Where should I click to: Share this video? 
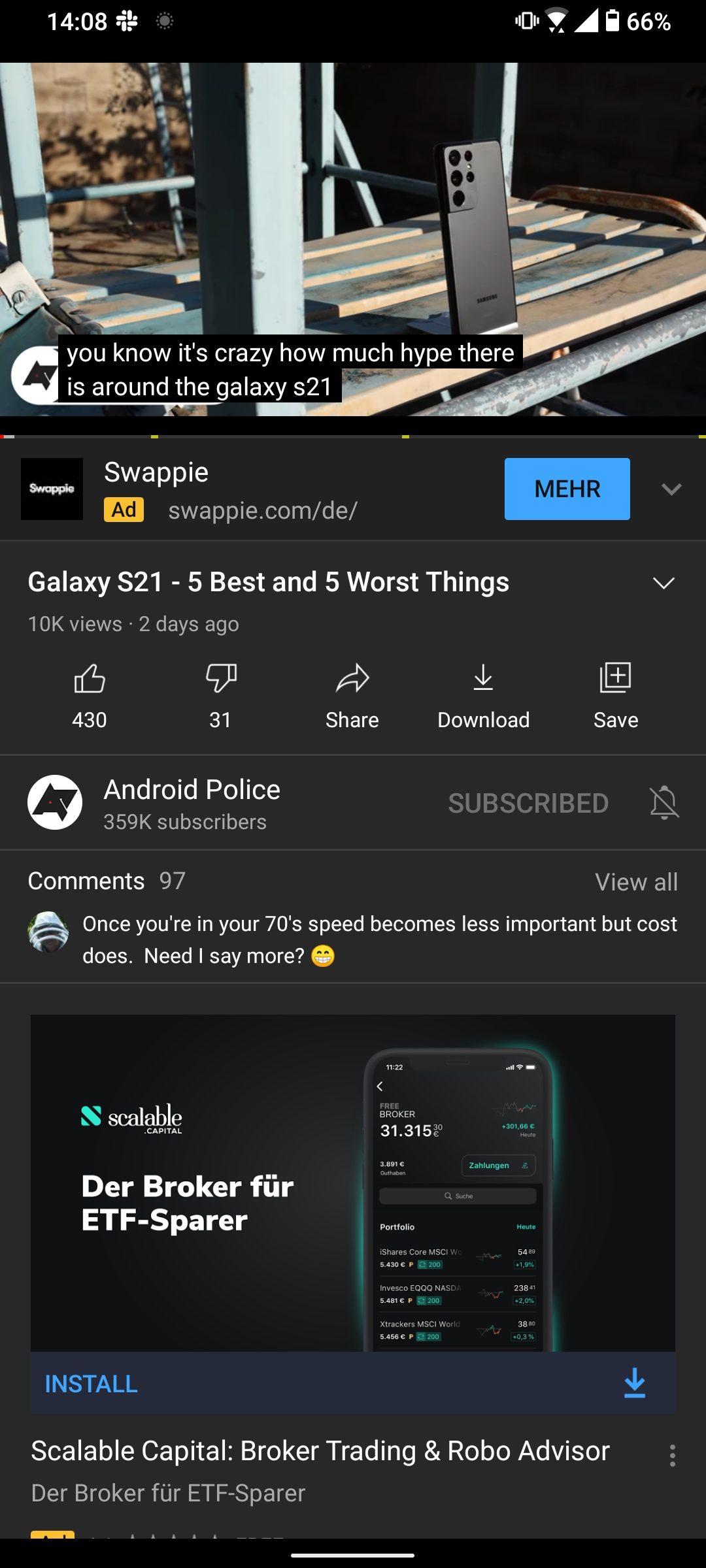352,696
